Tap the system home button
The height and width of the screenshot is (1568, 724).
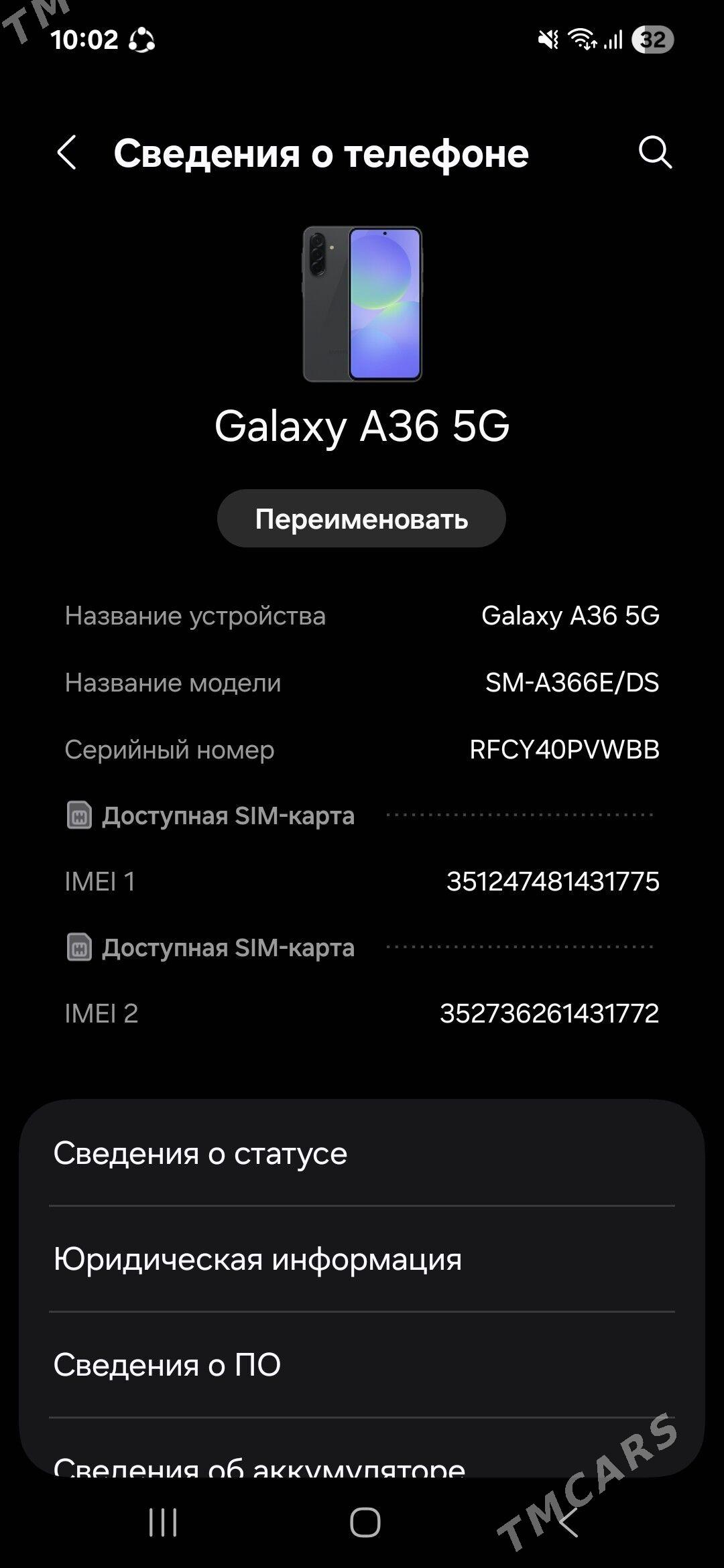[365, 1522]
